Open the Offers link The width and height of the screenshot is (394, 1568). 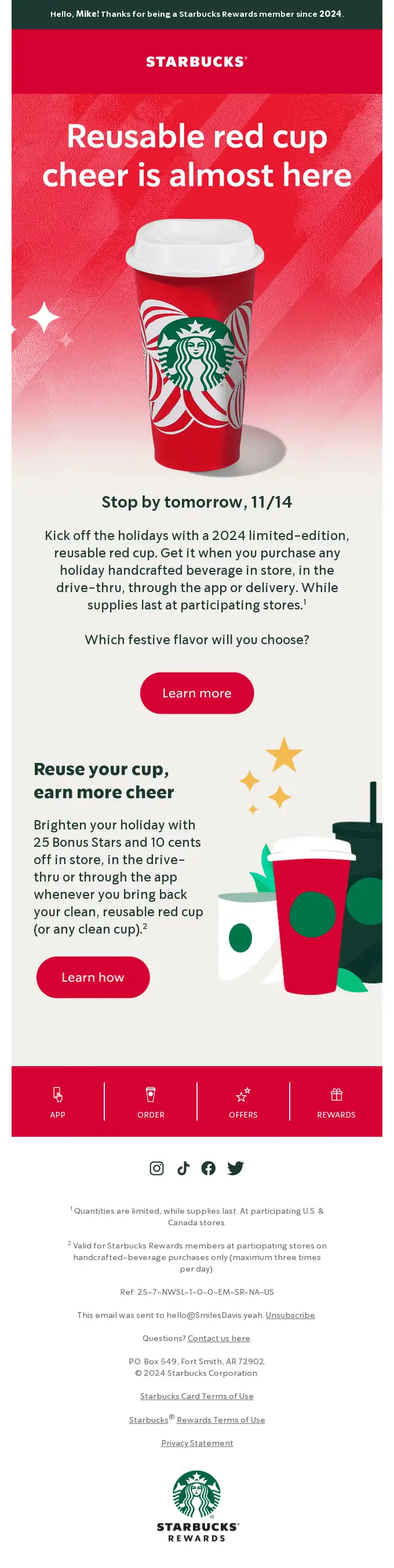pos(243,1101)
